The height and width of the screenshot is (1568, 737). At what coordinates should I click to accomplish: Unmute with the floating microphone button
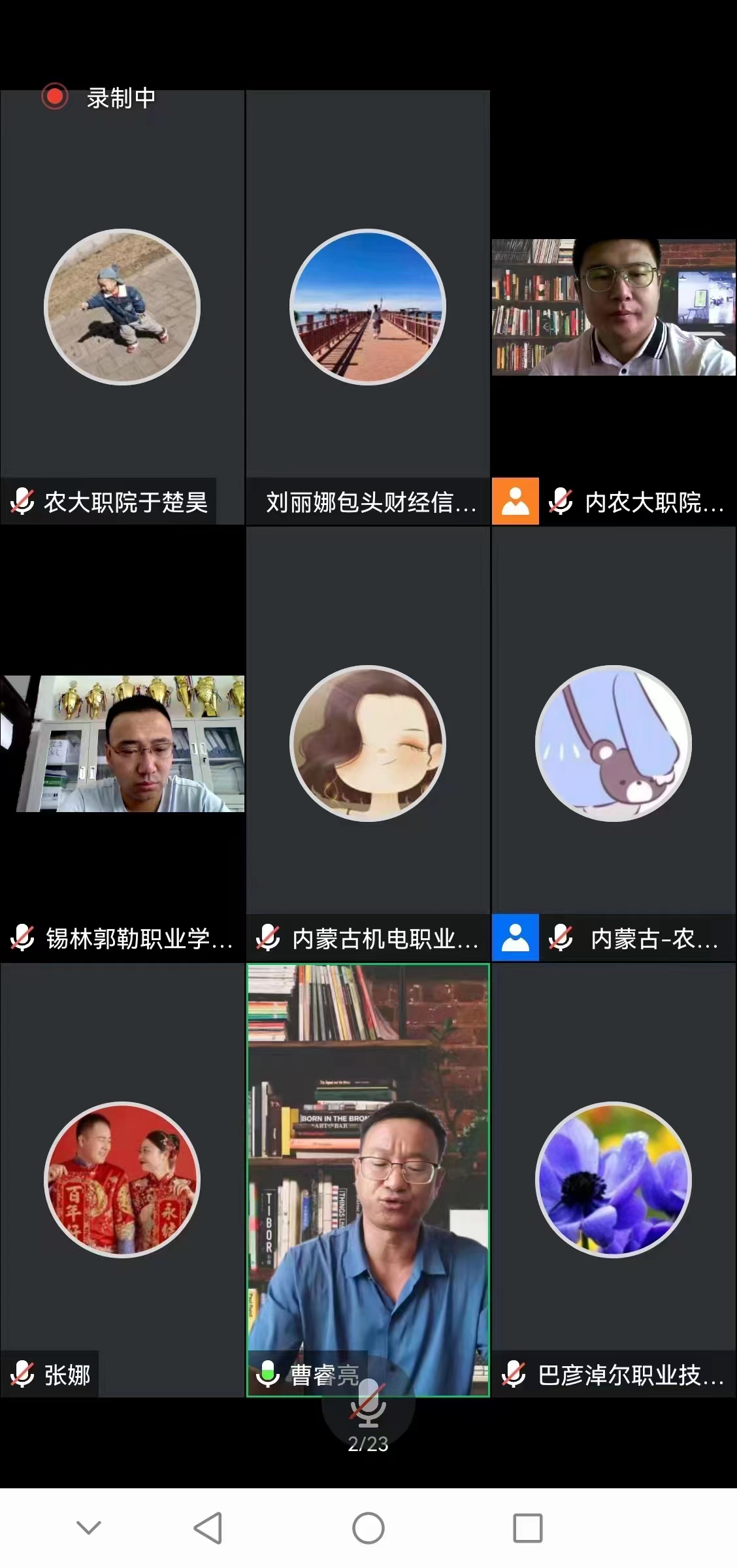[x=368, y=1405]
